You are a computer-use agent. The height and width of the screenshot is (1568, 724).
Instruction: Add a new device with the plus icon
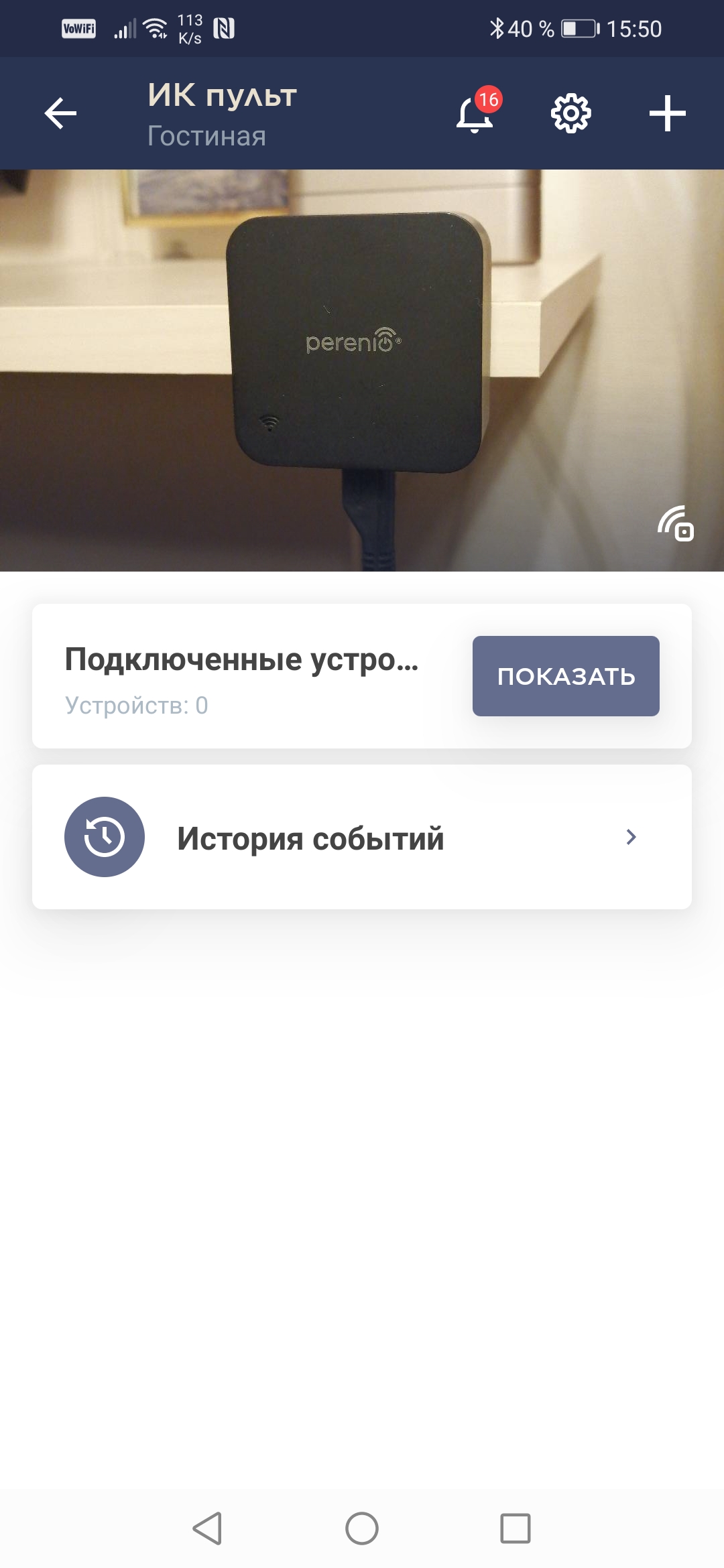coord(667,113)
